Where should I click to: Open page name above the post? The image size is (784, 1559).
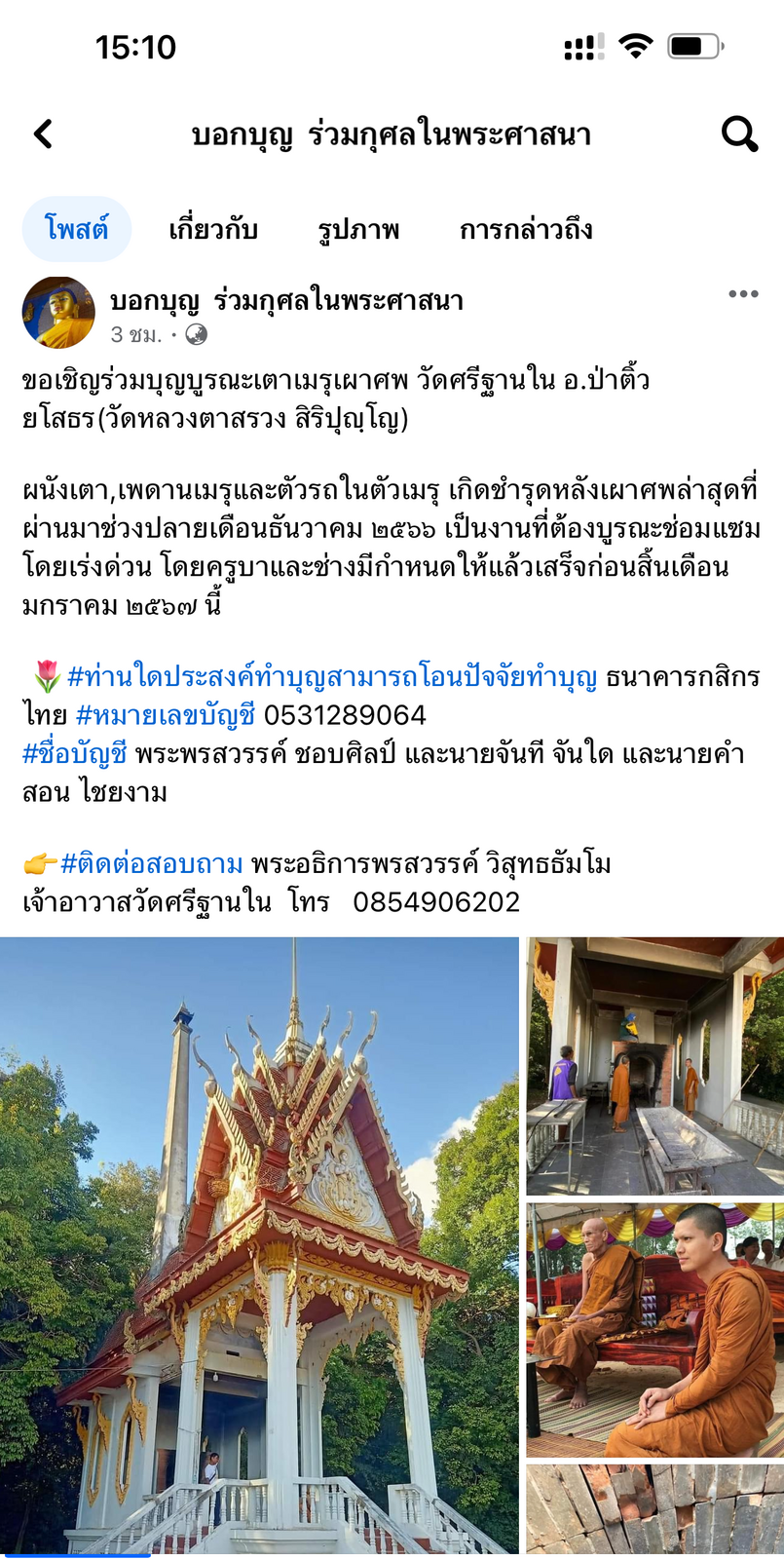click(286, 300)
